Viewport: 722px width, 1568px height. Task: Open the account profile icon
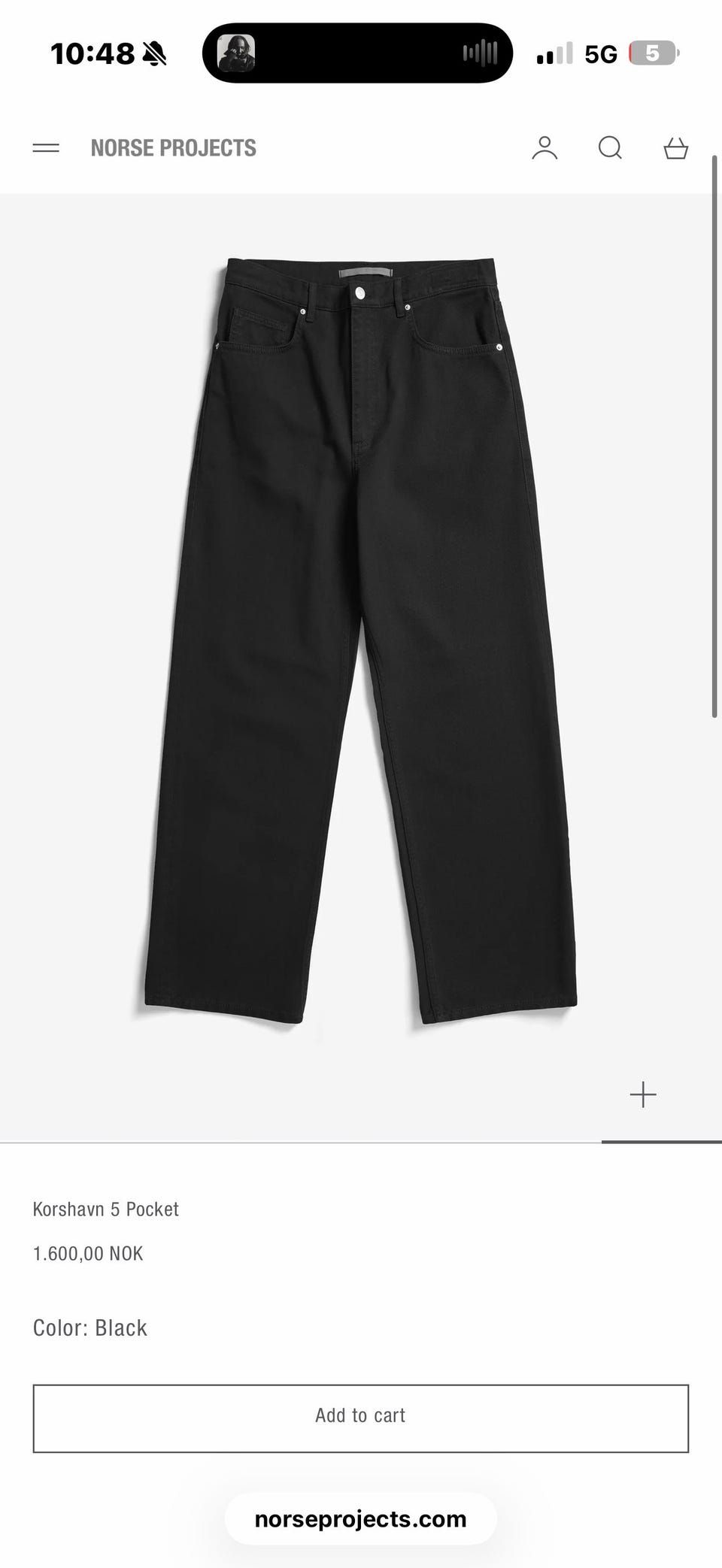545,147
